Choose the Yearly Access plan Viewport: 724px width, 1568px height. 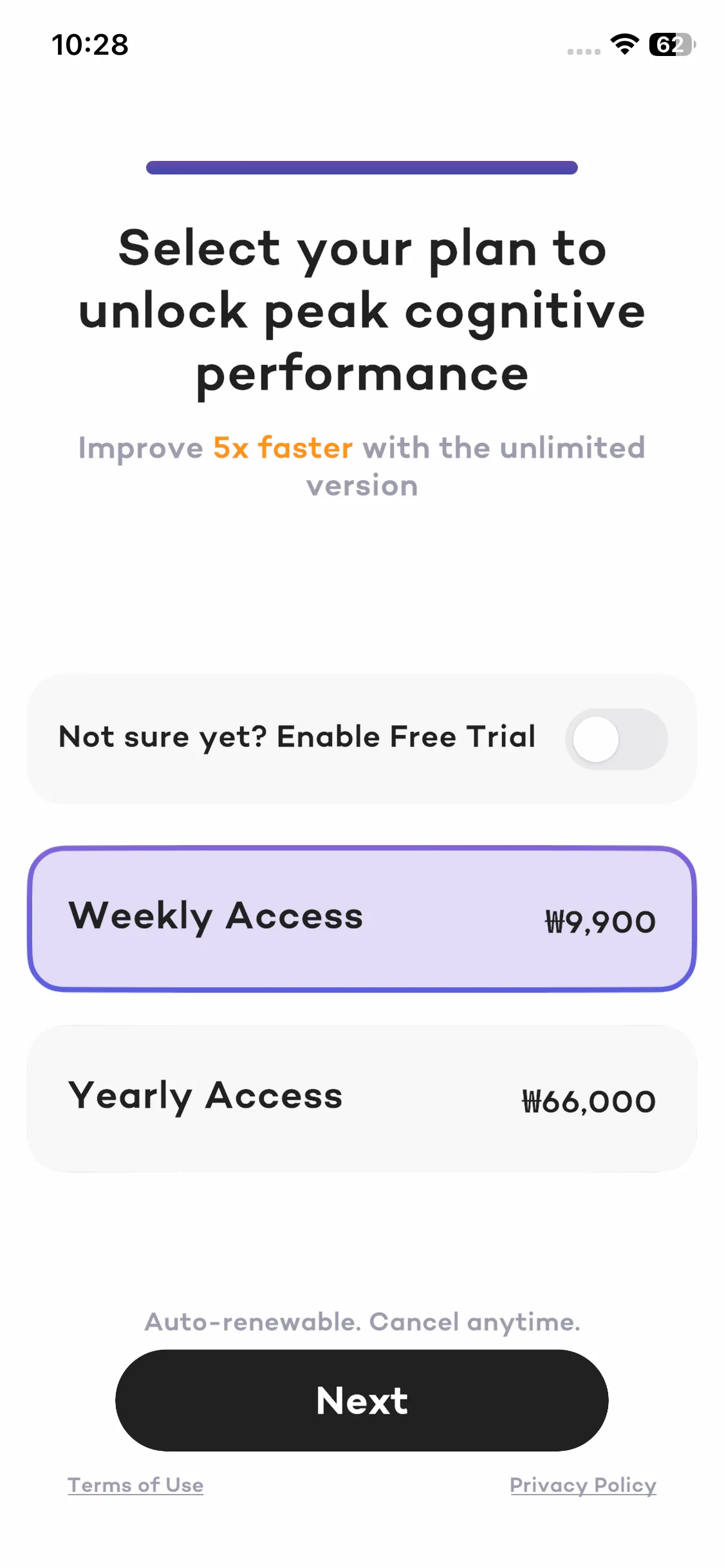362,1098
